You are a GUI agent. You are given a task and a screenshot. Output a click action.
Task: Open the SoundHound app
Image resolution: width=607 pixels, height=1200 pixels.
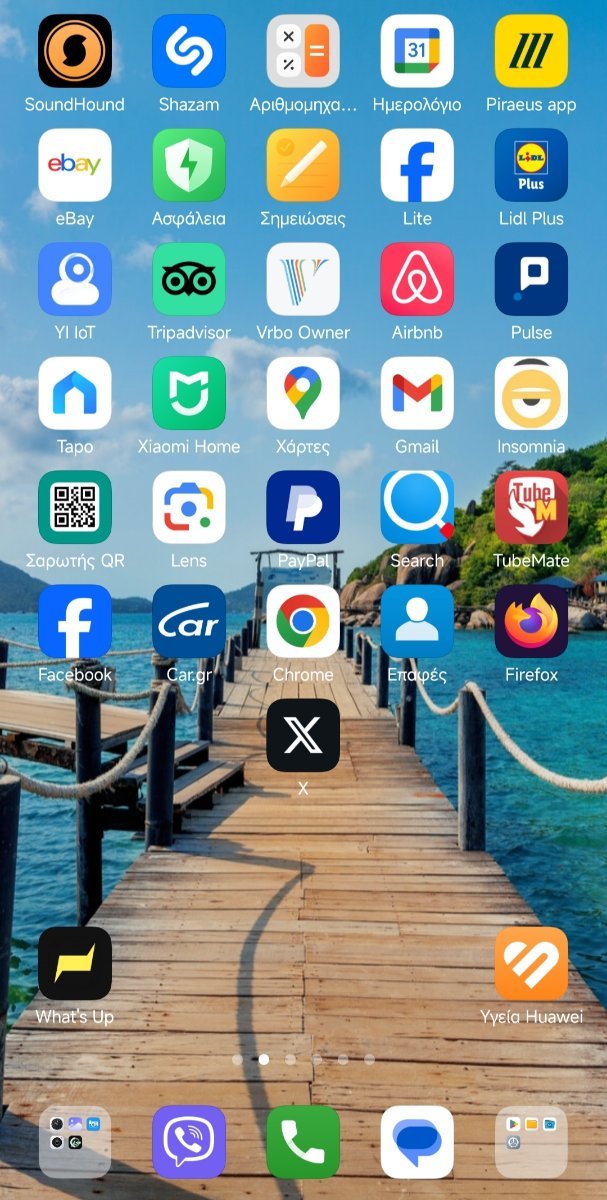pyautogui.click(x=75, y=51)
